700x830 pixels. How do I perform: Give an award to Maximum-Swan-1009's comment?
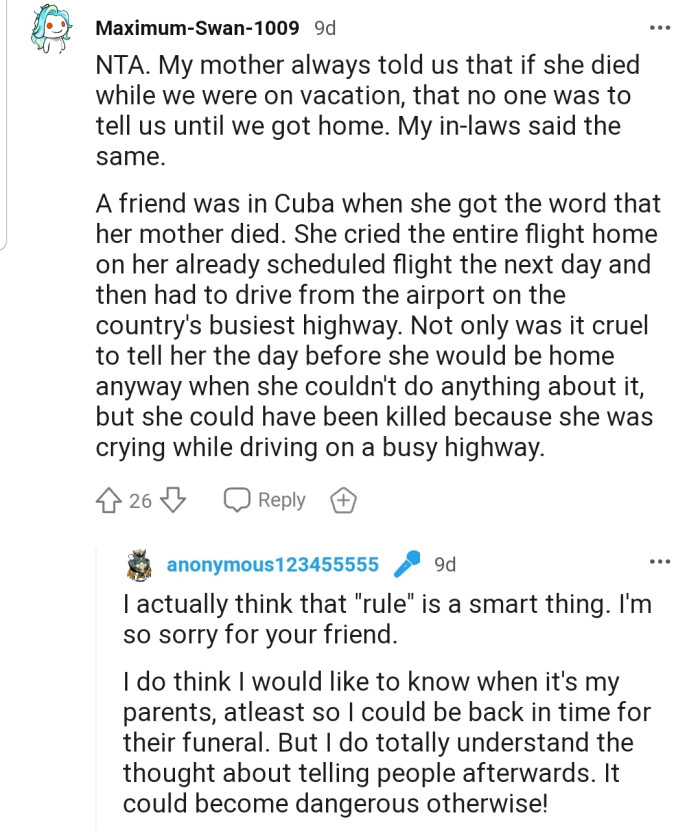pyautogui.click(x=343, y=500)
